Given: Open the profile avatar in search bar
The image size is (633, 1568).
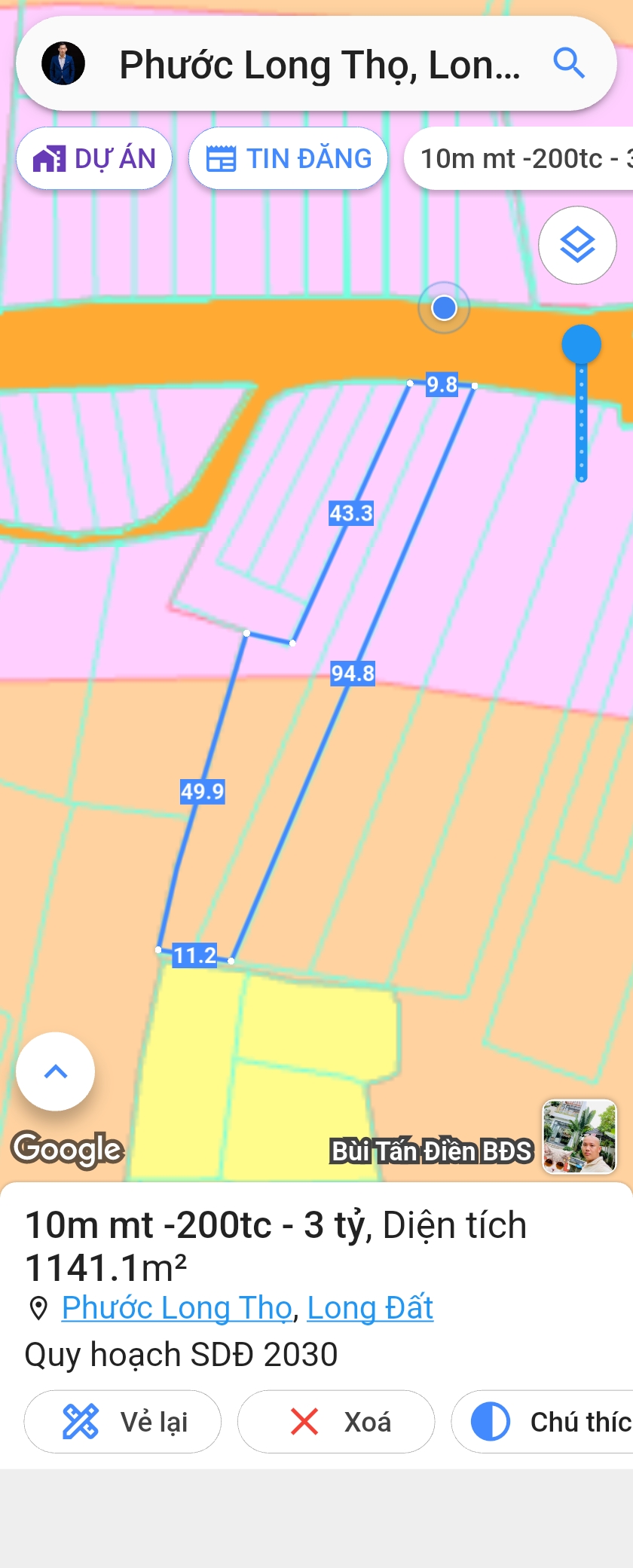Looking at the screenshot, I should pos(63,64).
